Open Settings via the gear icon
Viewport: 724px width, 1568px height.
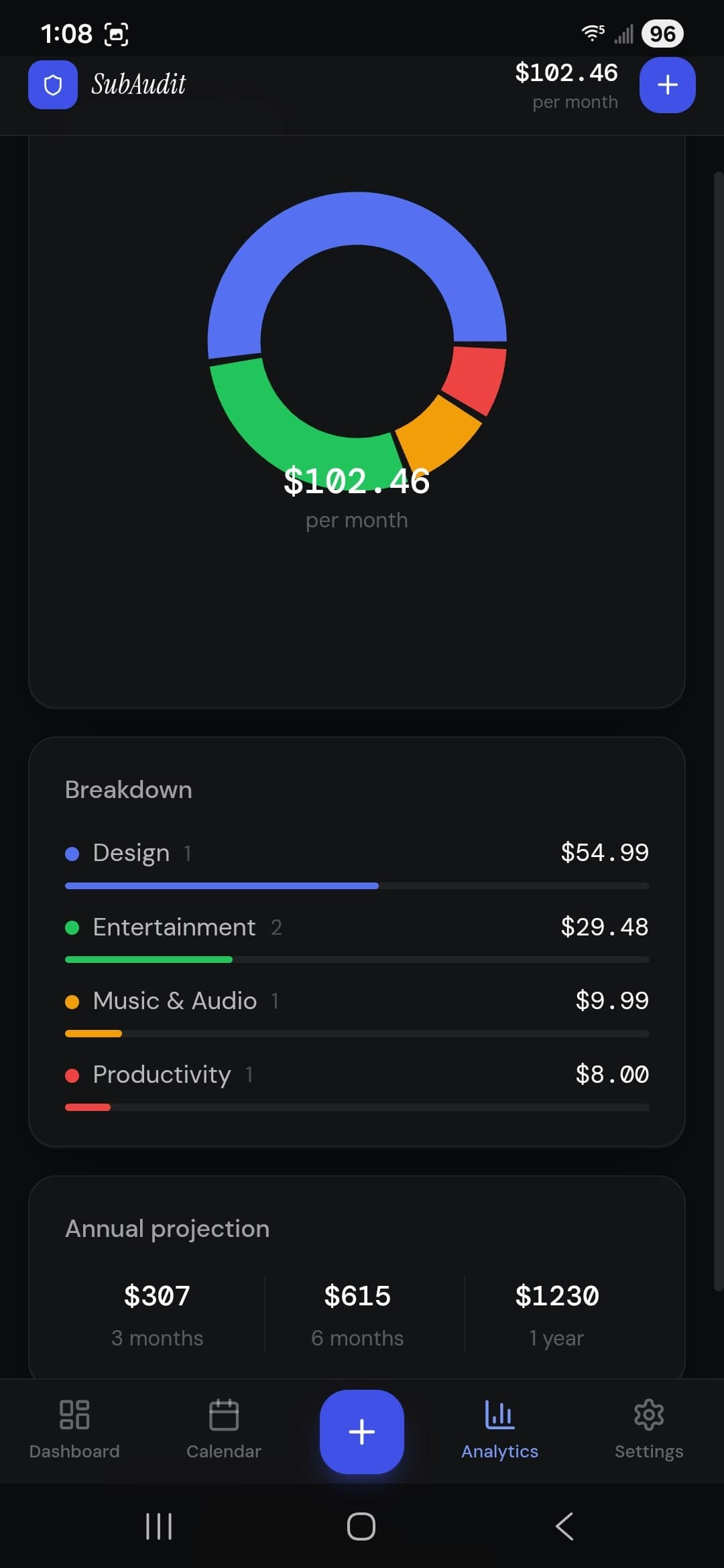point(648,1415)
